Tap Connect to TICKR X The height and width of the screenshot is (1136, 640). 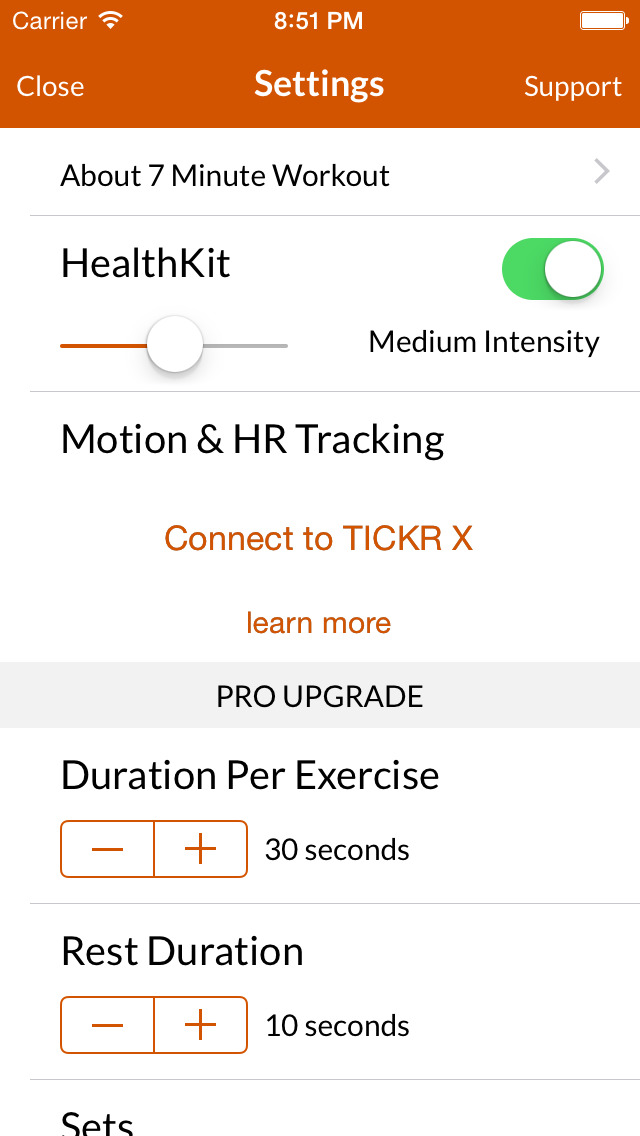tap(319, 539)
